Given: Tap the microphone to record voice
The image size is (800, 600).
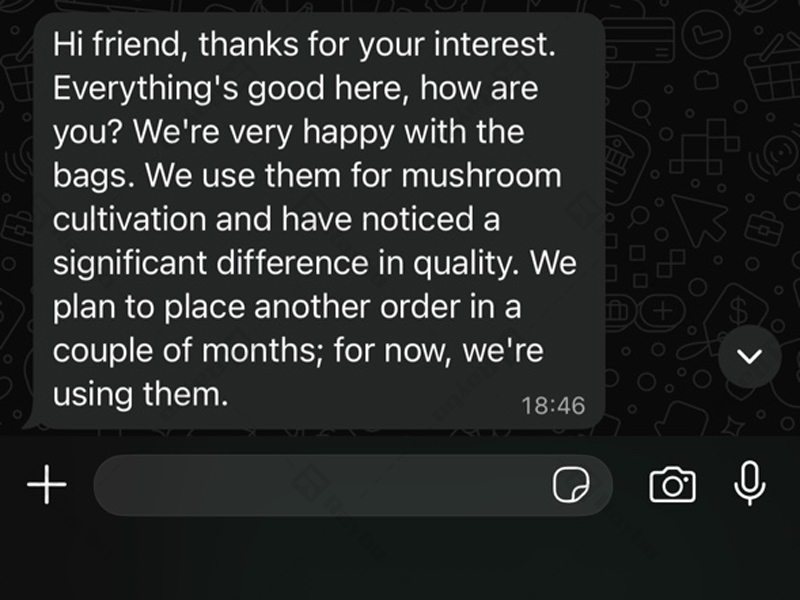Looking at the screenshot, I should [747, 485].
